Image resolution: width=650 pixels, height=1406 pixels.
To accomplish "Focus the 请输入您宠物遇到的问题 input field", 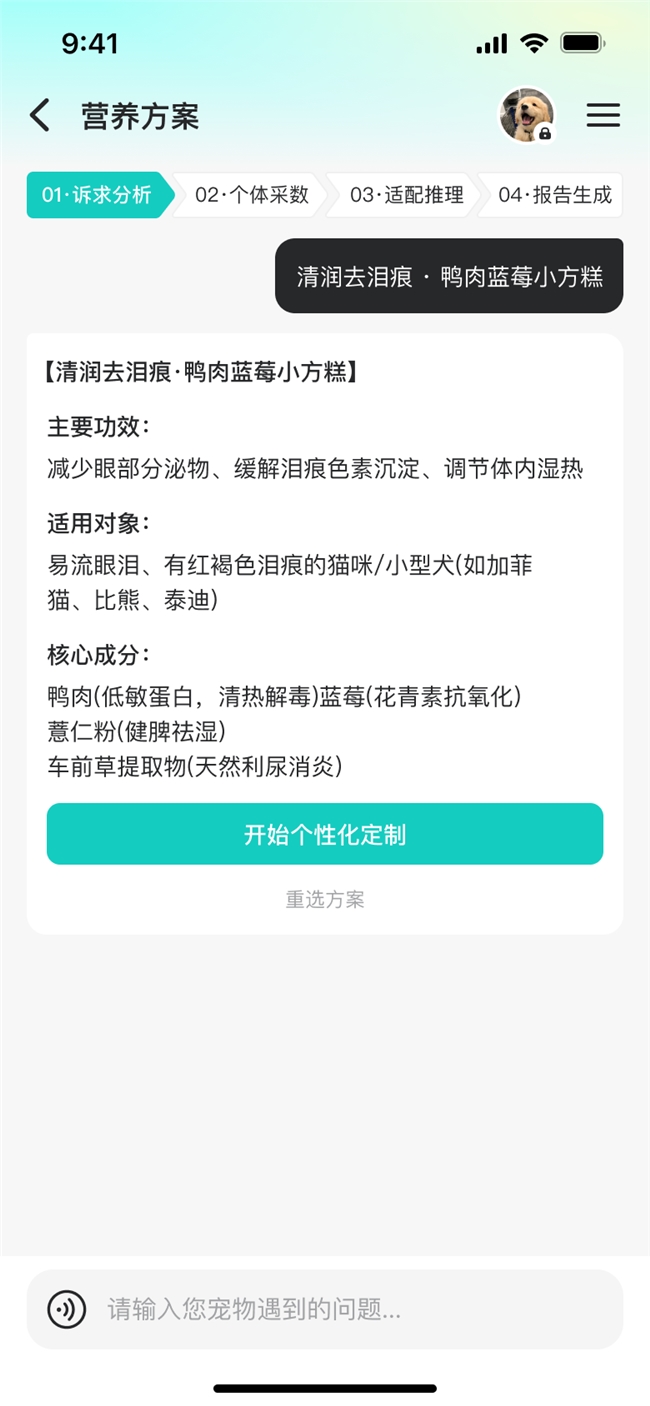I will tap(350, 1309).
